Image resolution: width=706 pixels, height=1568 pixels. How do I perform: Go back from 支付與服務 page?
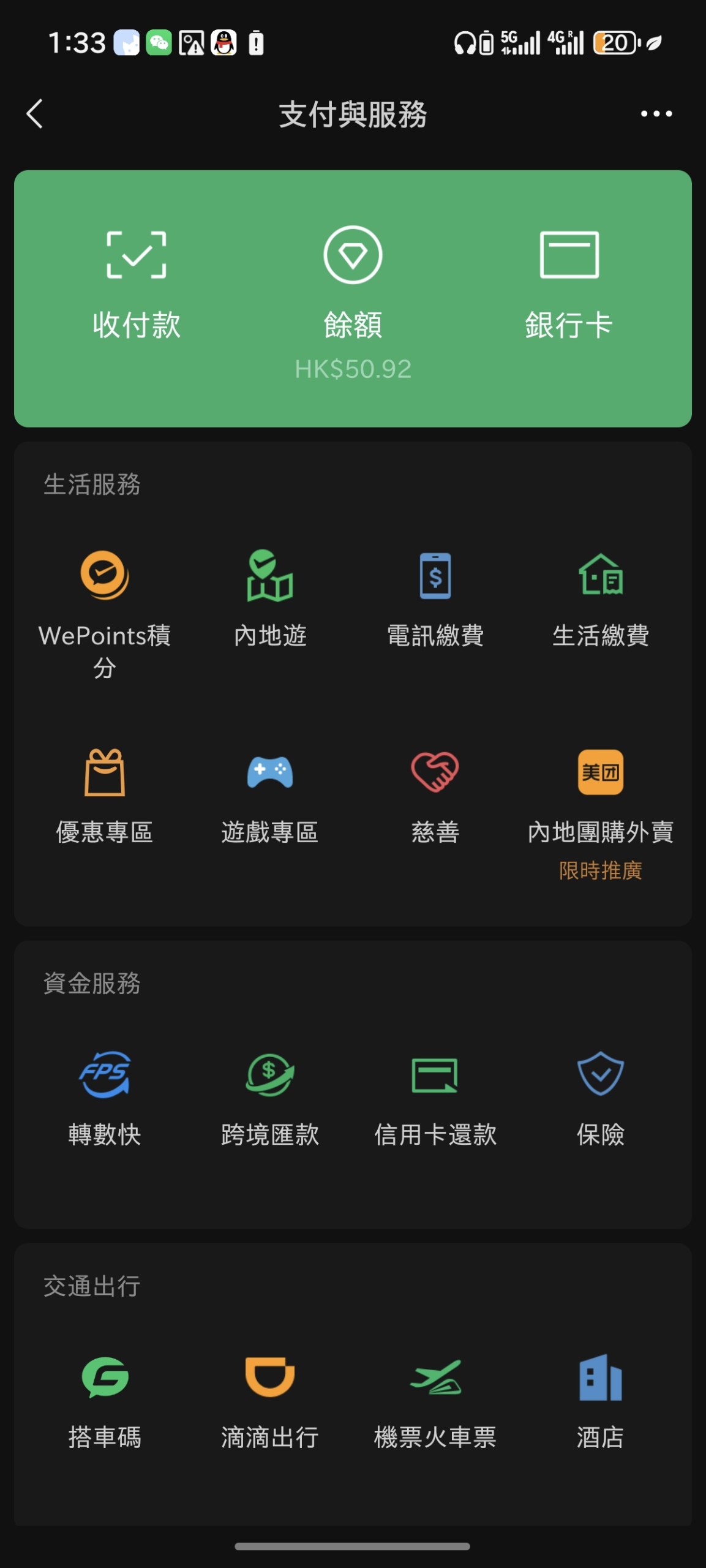tap(35, 114)
